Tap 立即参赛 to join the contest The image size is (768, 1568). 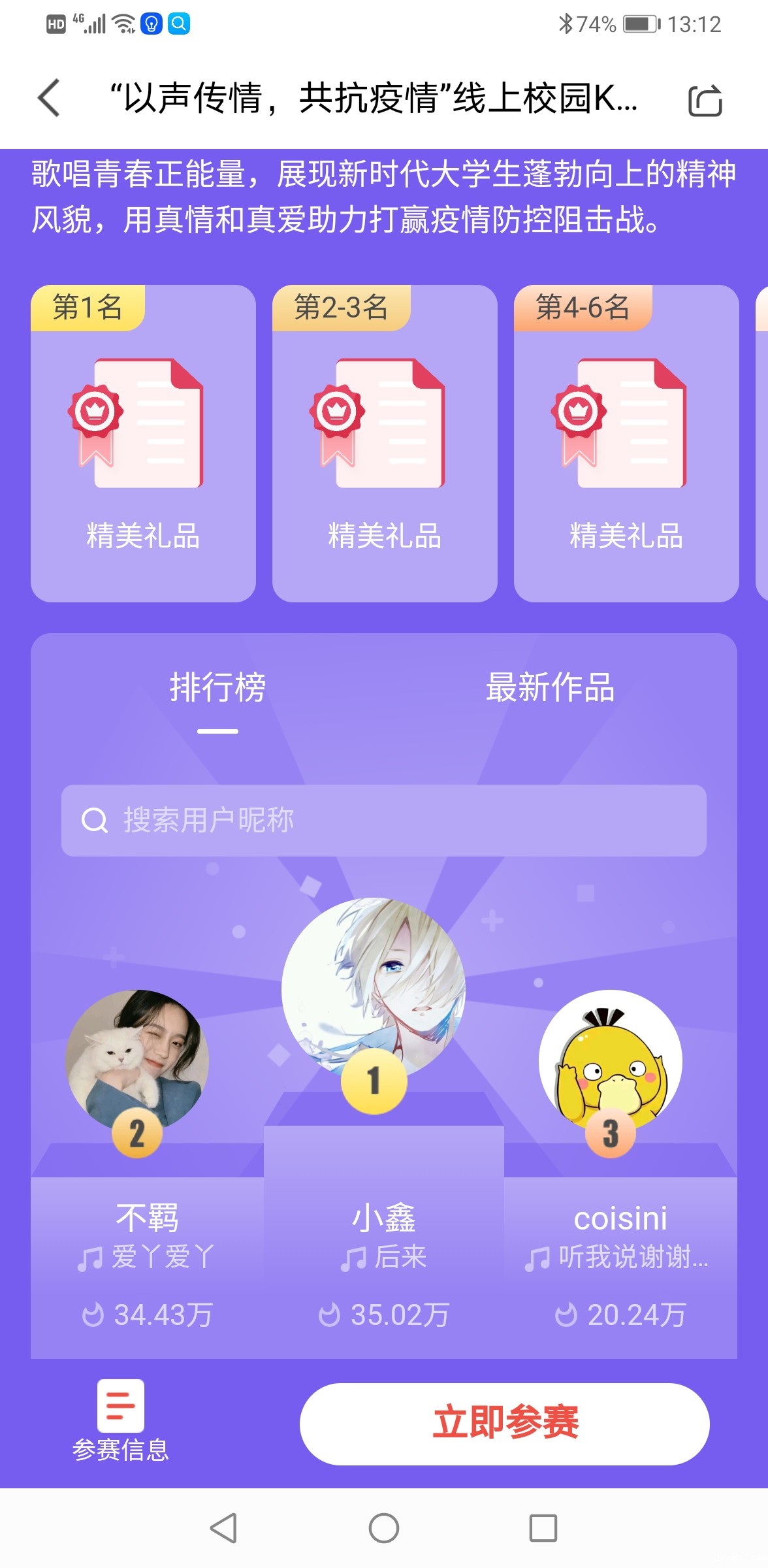[504, 1424]
